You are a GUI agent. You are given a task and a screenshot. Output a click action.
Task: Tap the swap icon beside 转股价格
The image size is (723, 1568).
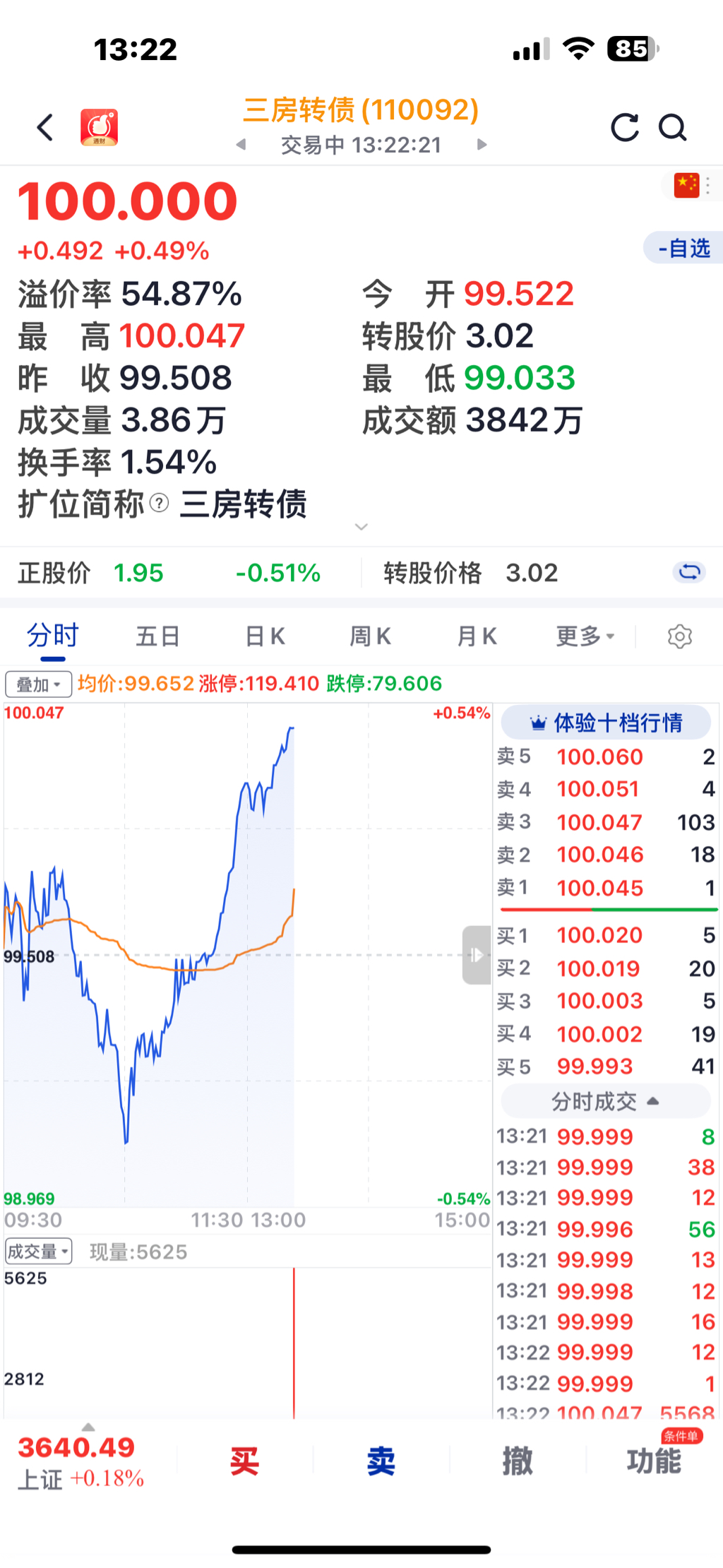689,572
